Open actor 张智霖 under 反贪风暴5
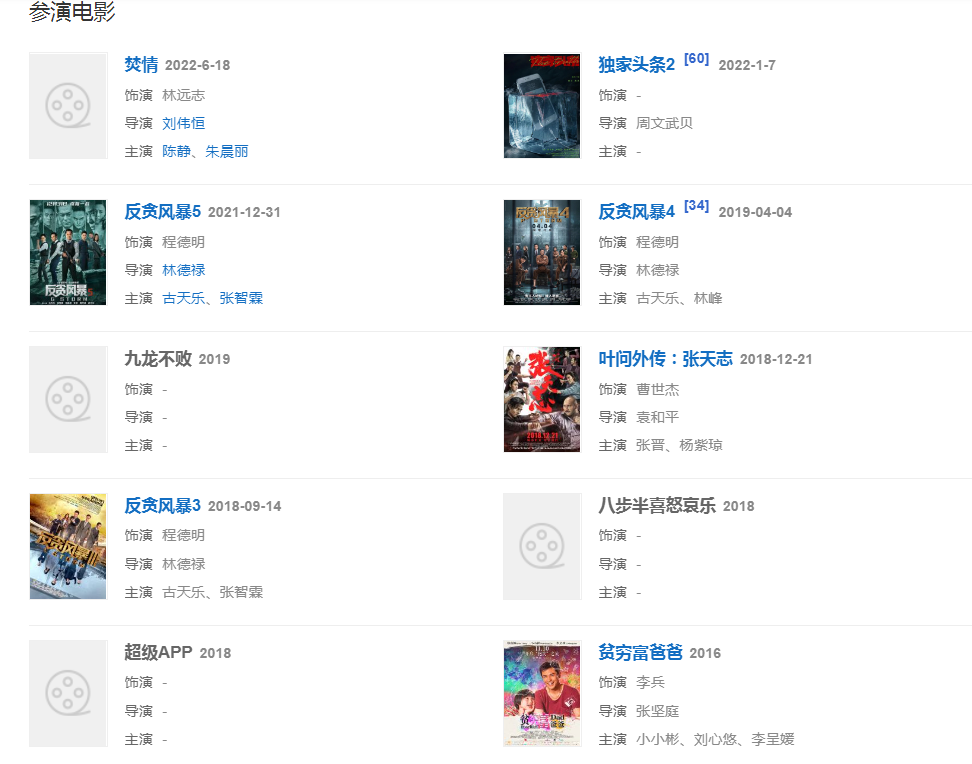 (241, 298)
